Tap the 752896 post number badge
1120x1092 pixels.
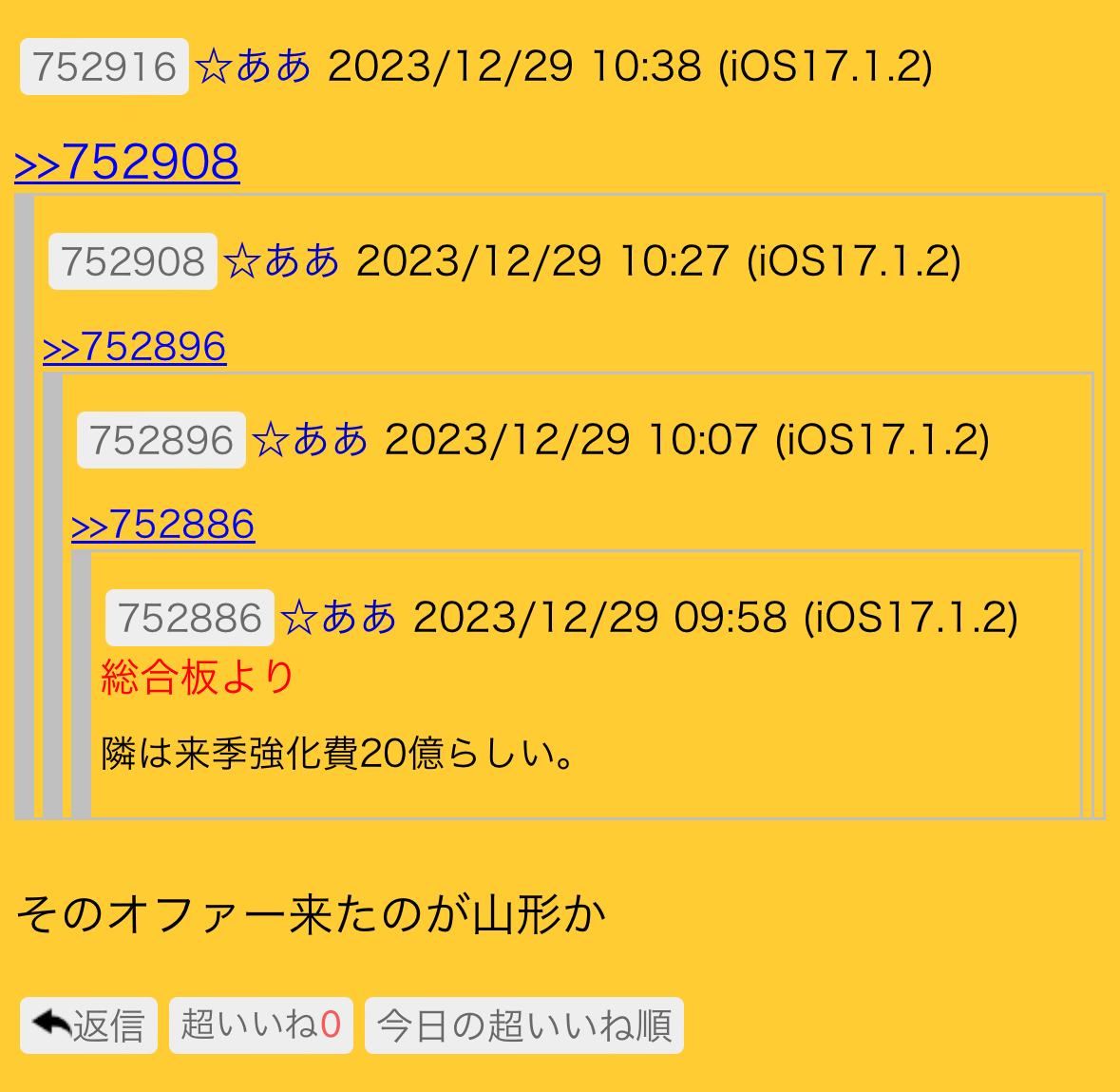tap(161, 440)
